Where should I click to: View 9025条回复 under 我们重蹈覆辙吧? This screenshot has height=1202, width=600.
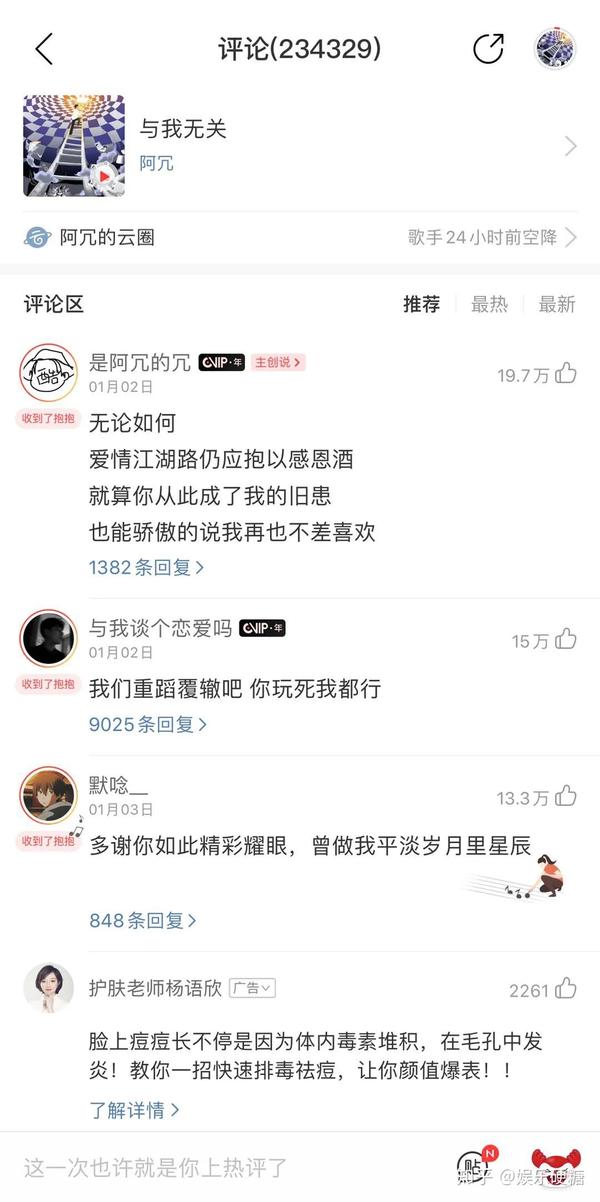click(x=147, y=724)
